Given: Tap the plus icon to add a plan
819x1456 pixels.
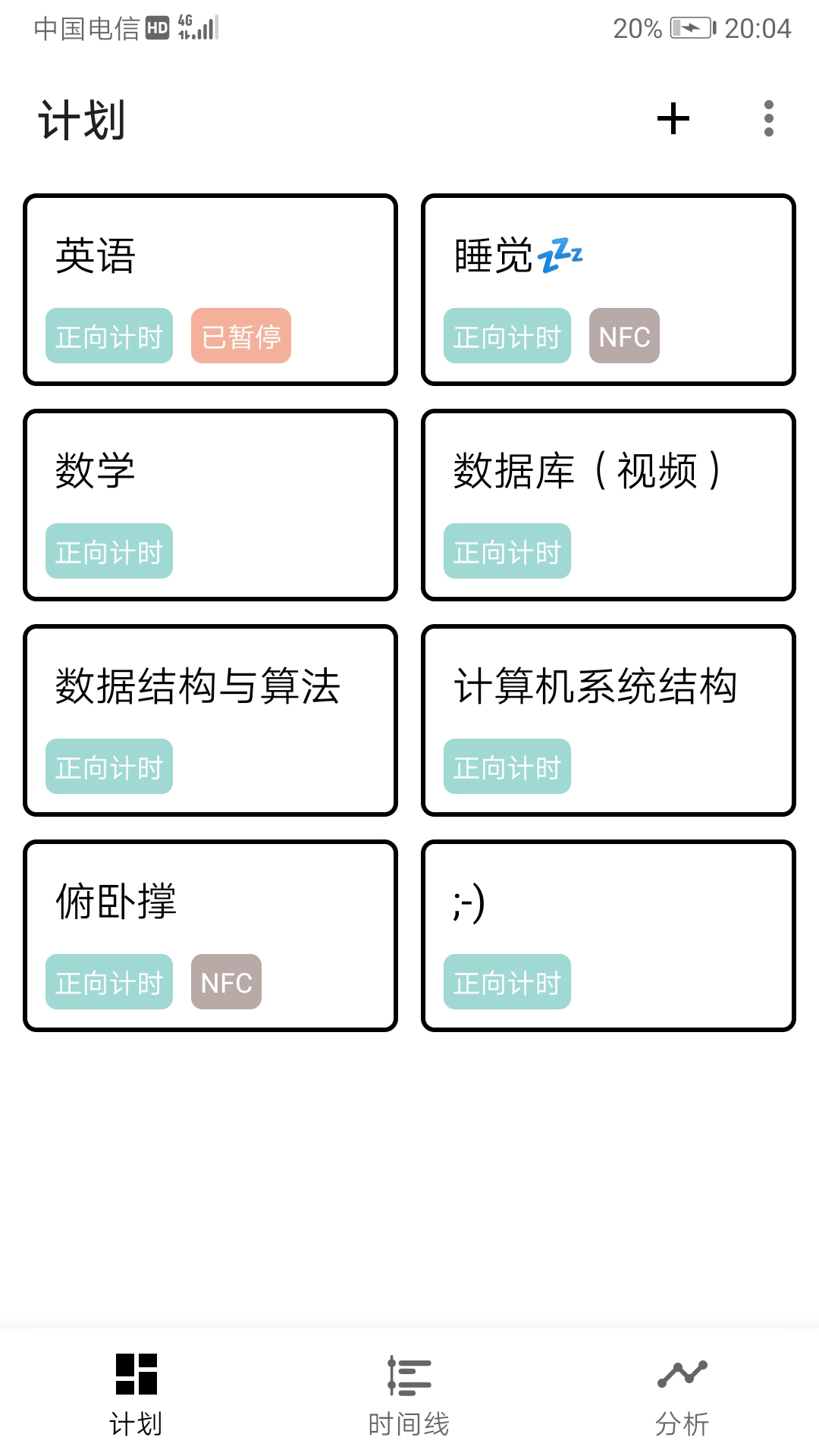Looking at the screenshot, I should point(673,119).
